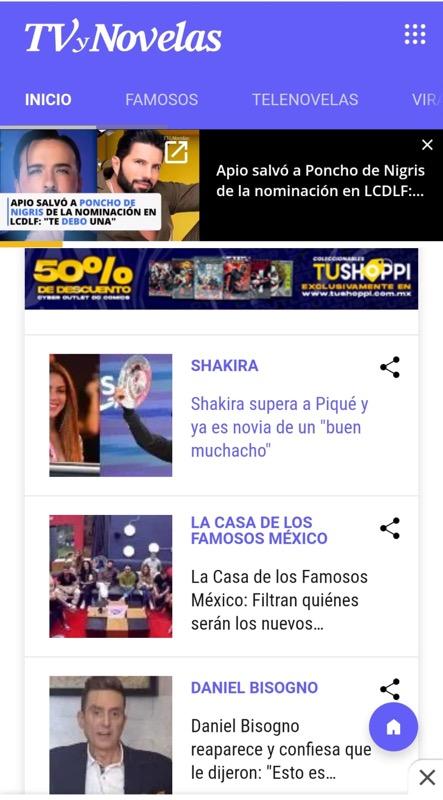Share the Shakira article
443x800 pixels.
point(390,367)
